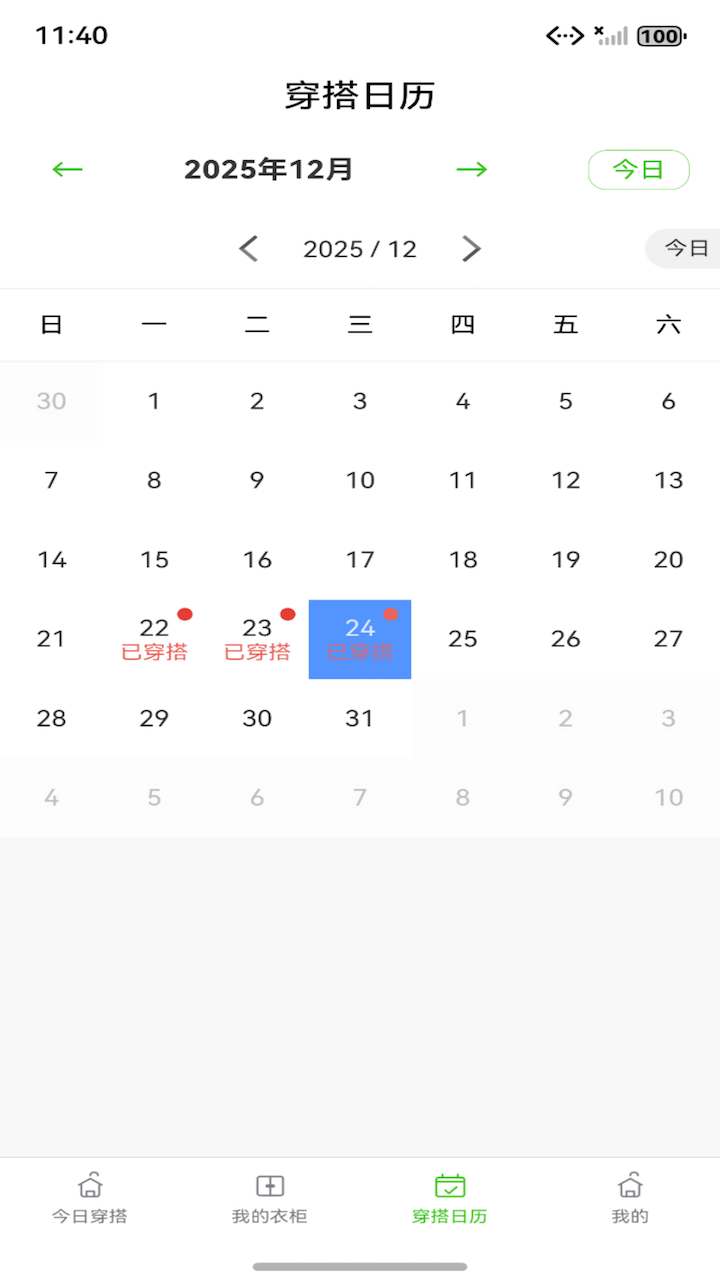Switch to the 穿搭日历 tab
Viewport: 720px width, 1280px height.
point(449,1199)
